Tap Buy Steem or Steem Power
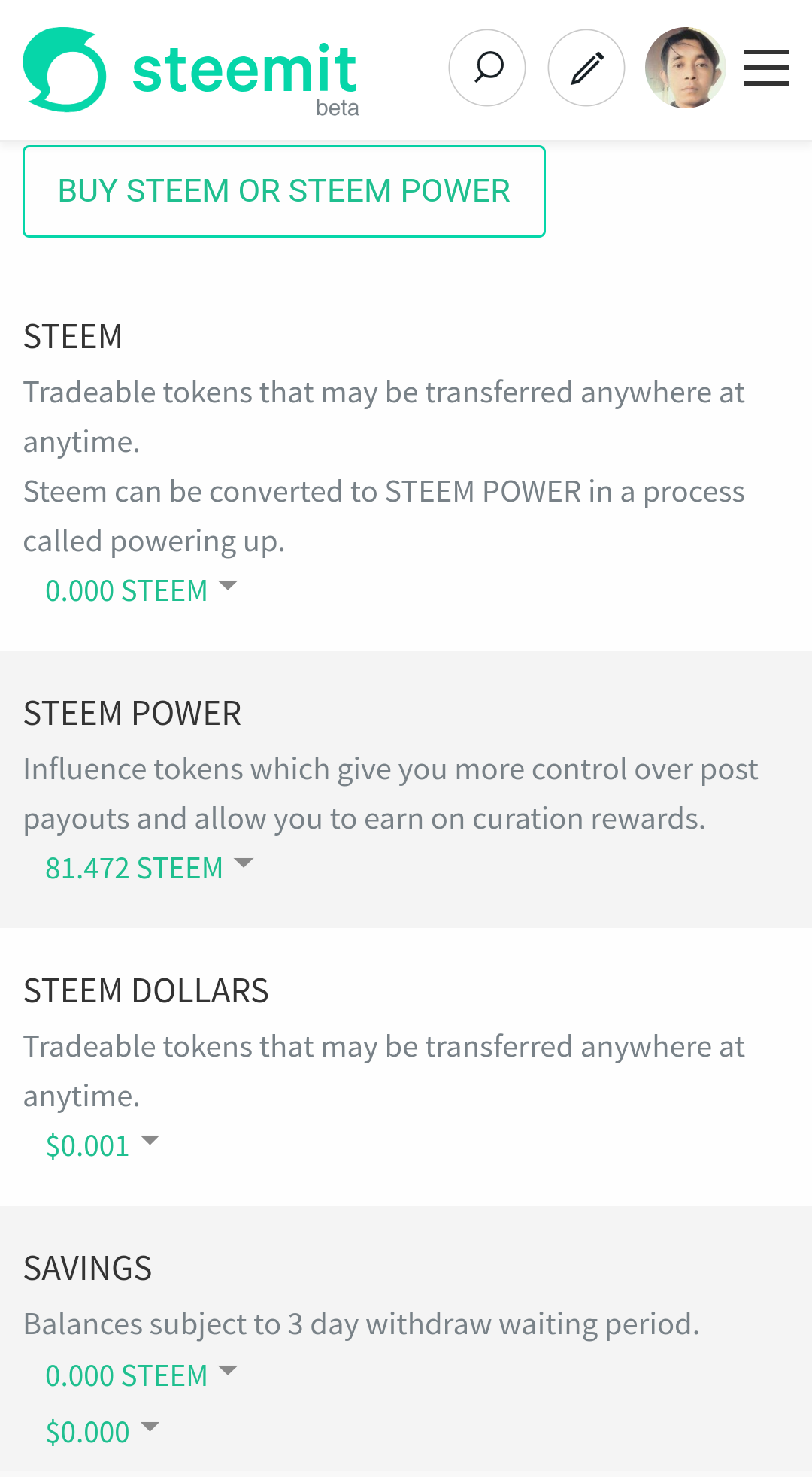This screenshot has height=1477, width=812. [x=284, y=191]
